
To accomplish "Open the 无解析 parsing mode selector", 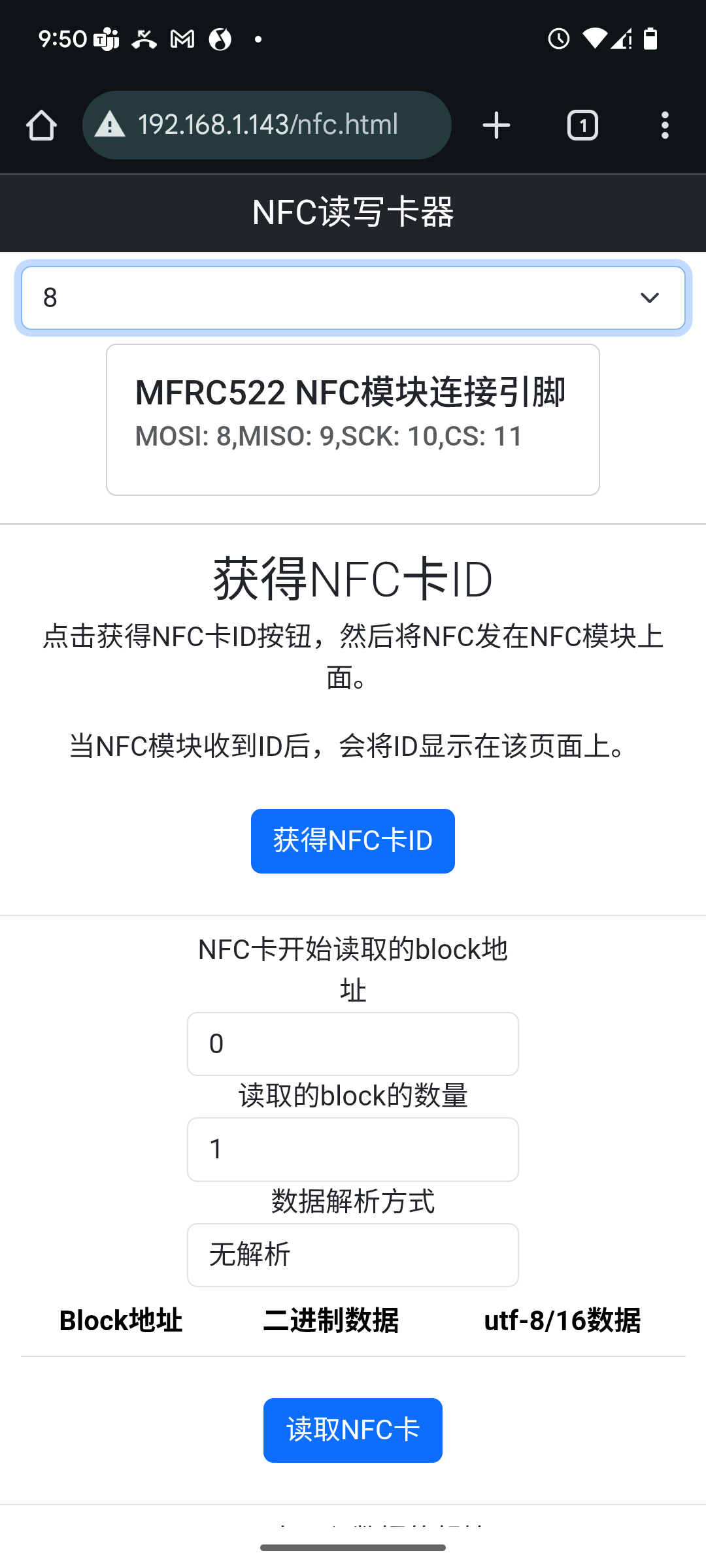I will click(x=353, y=1255).
